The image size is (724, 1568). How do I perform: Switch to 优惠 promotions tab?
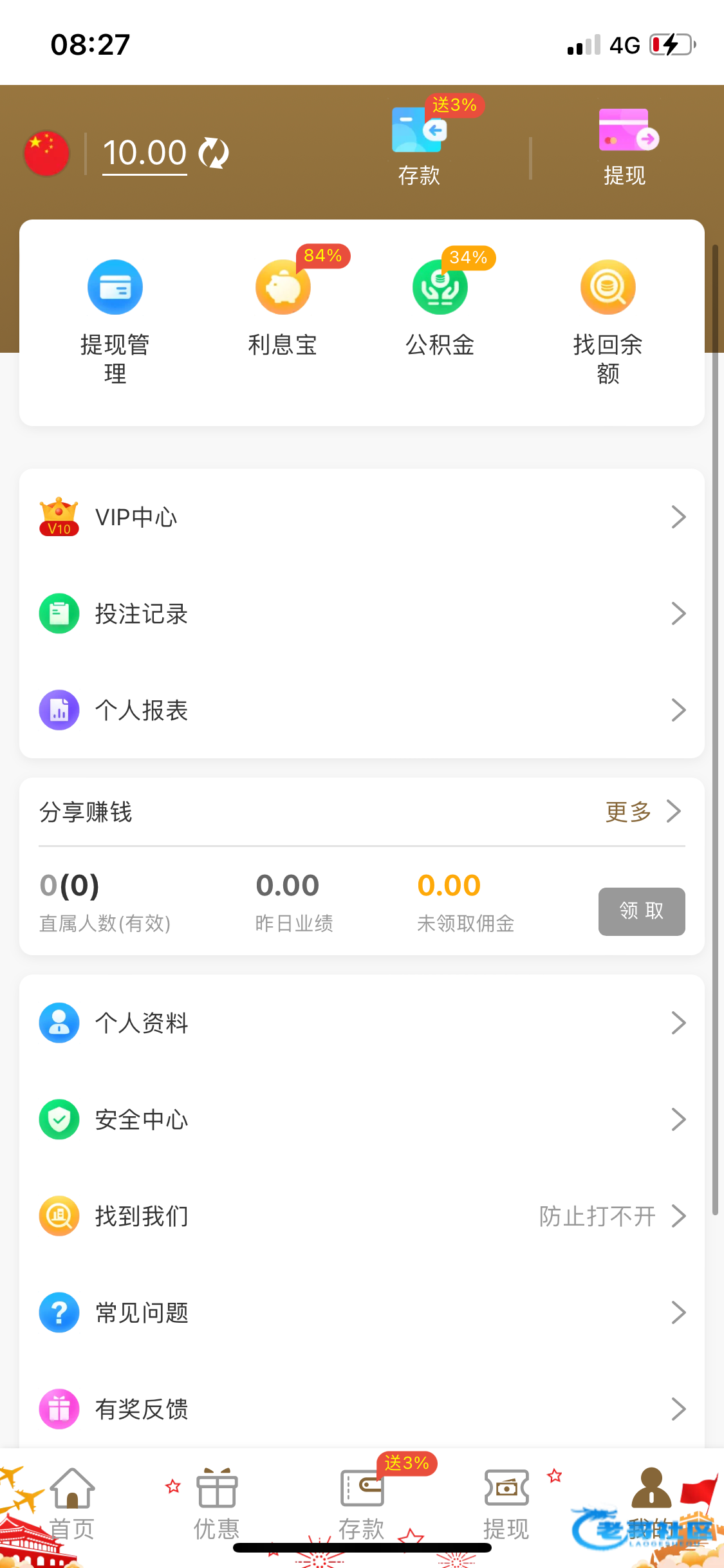tap(217, 1503)
